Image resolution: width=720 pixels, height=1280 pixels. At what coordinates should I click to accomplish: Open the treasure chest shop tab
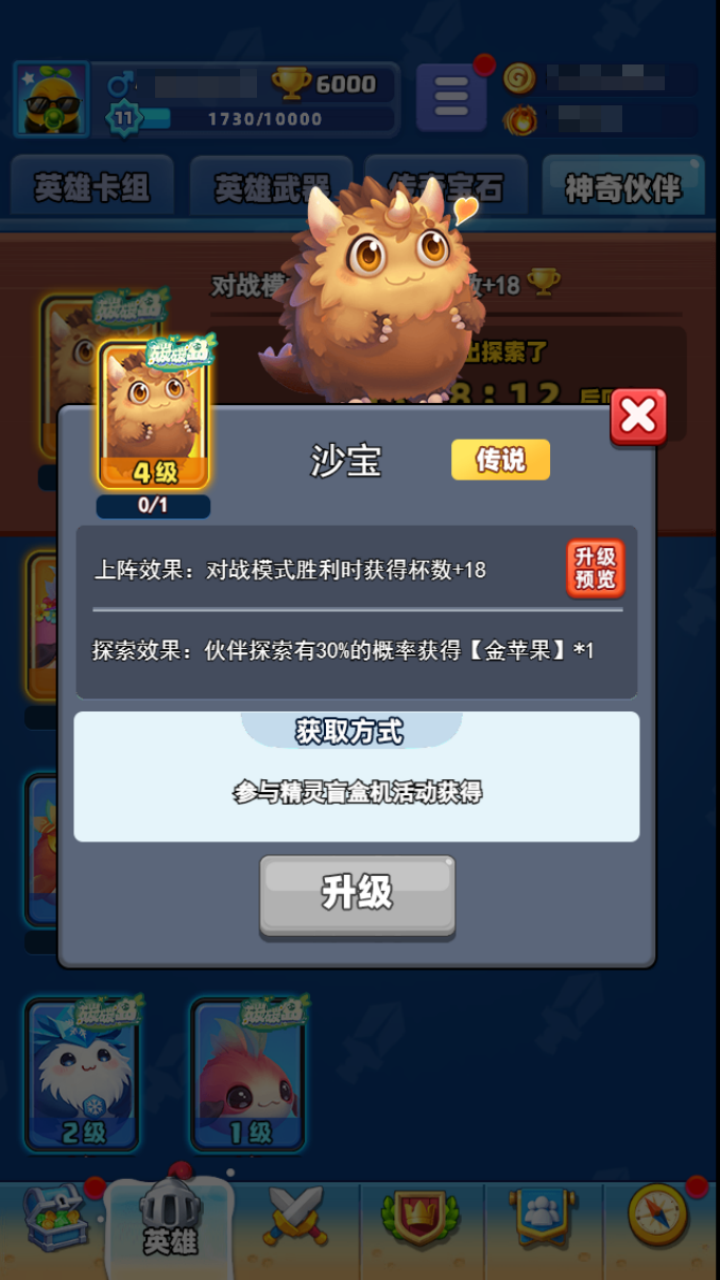tap(56, 1218)
